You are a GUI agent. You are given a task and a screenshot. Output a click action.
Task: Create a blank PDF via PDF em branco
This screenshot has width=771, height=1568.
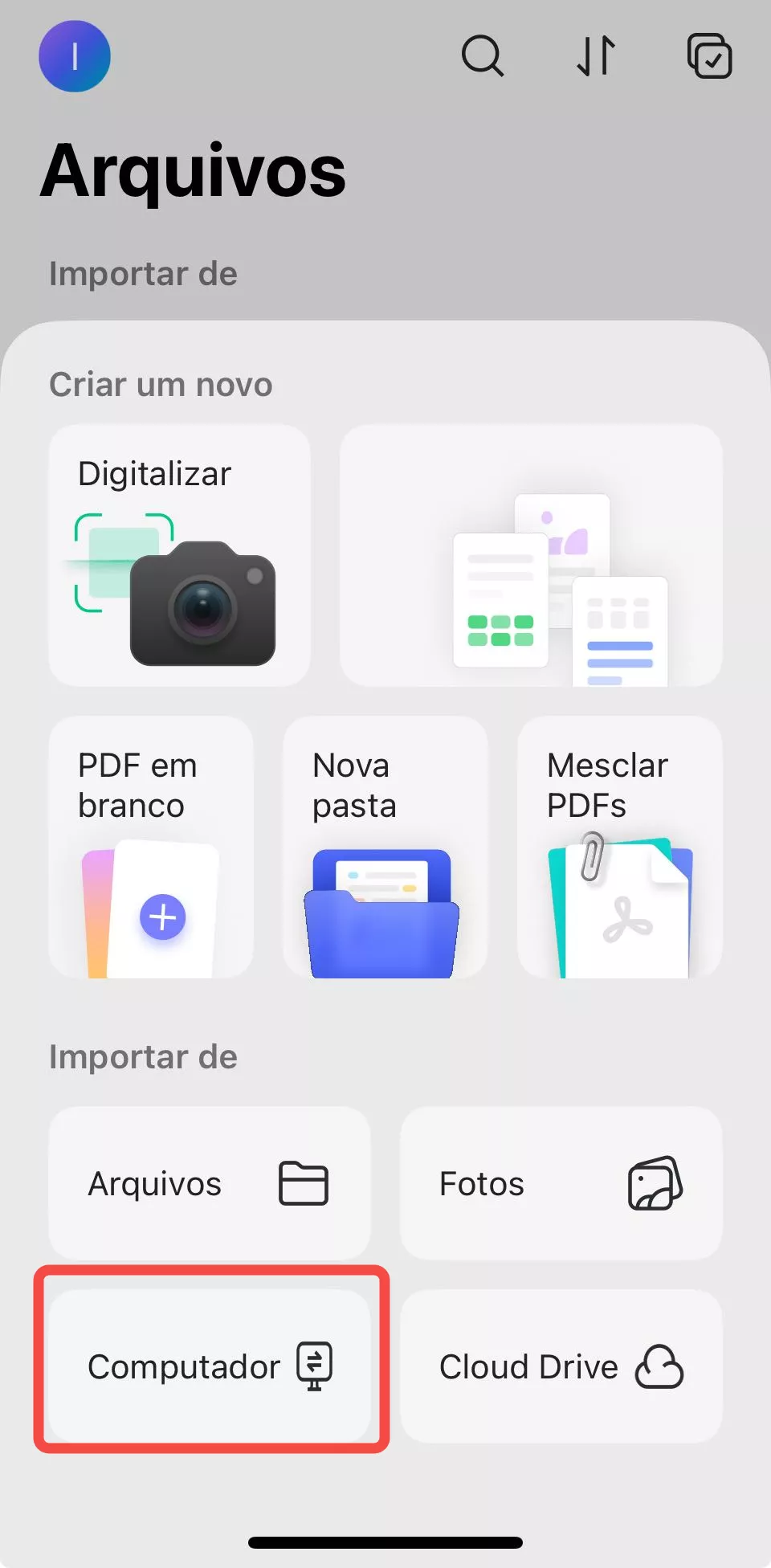tap(150, 847)
